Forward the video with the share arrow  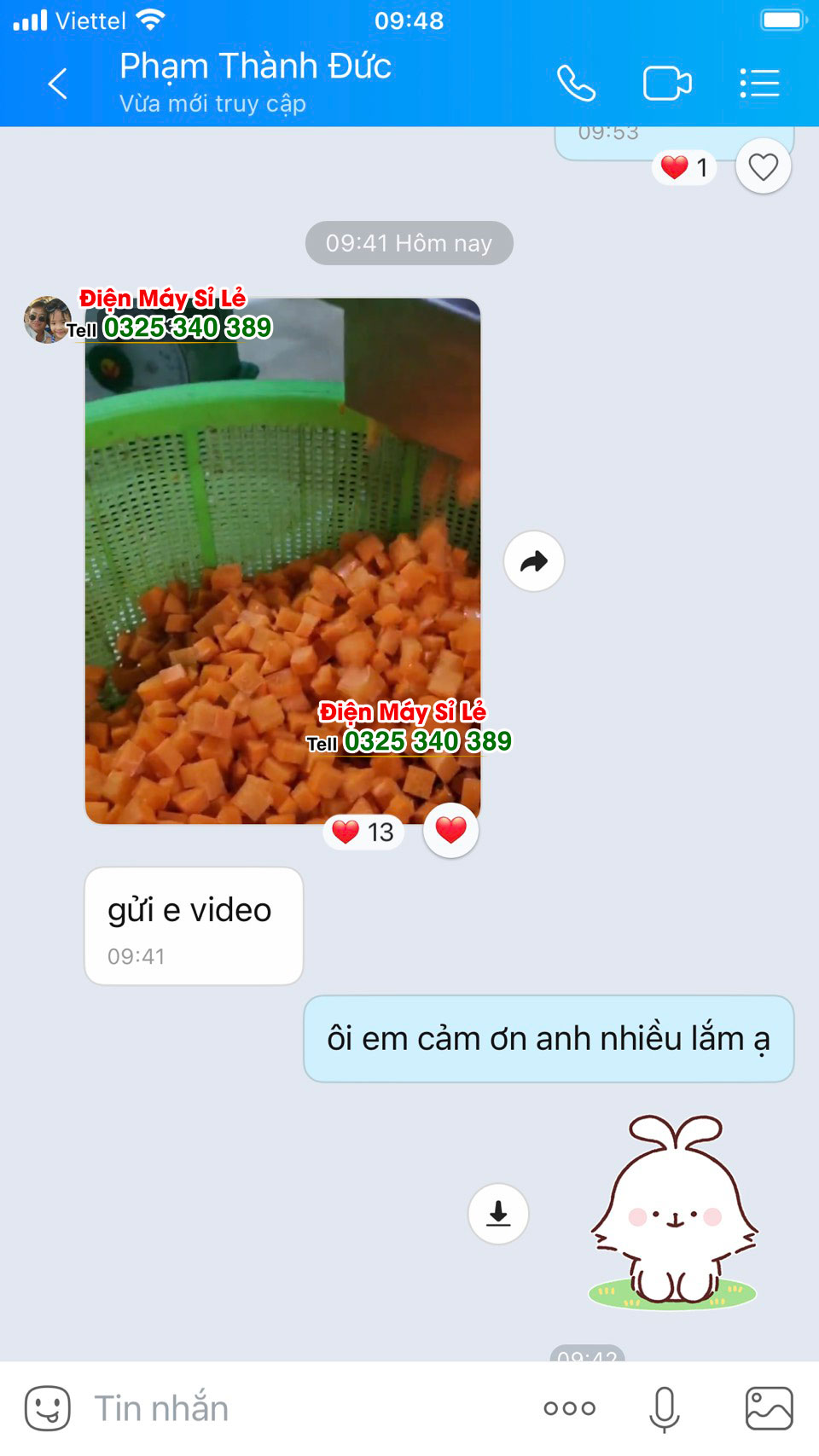(533, 561)
